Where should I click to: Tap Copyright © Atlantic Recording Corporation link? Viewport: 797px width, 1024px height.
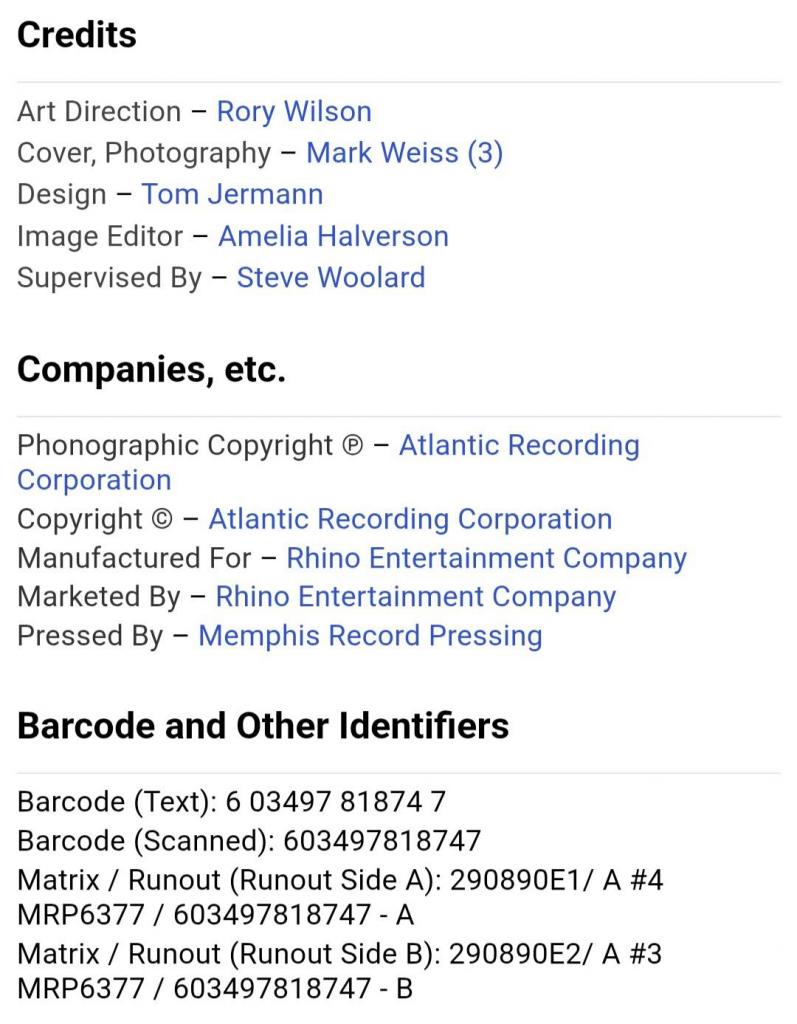click(410, 519)
